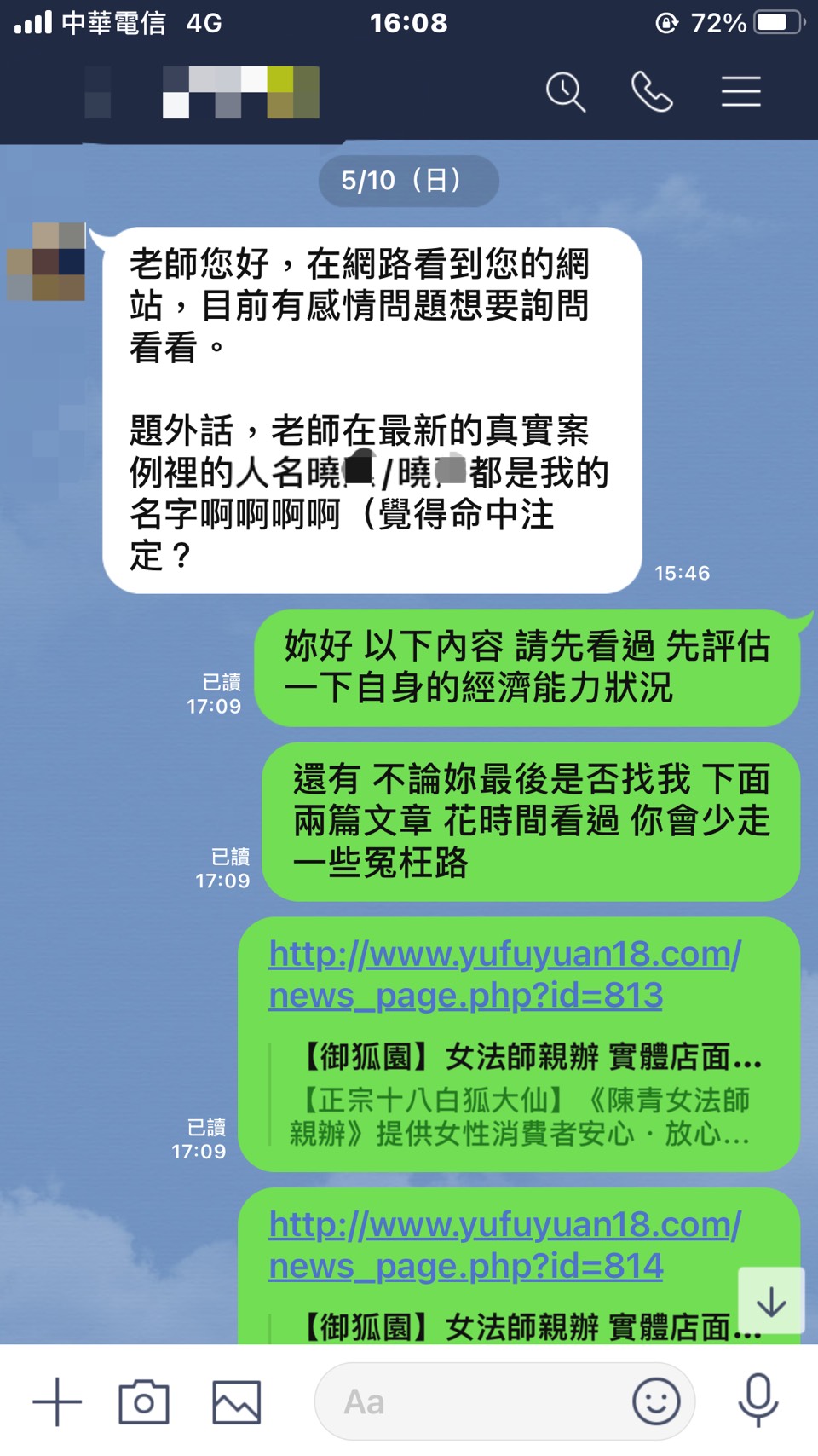818x1456 pixels.
Task: Open the link ending in id=814
Action: click(x=504, y=1245)
